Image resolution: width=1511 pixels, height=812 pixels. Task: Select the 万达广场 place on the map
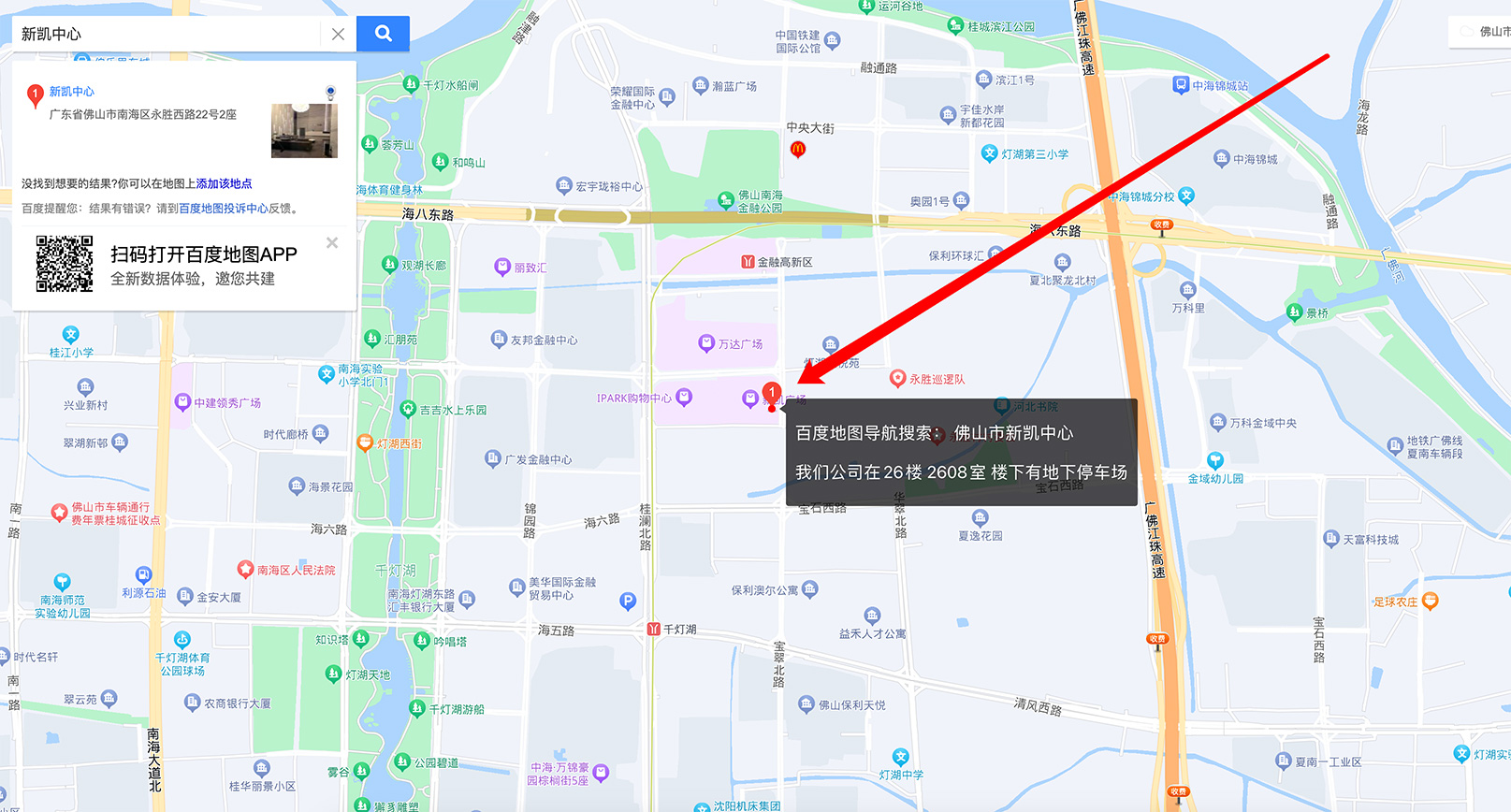(707, 343)
